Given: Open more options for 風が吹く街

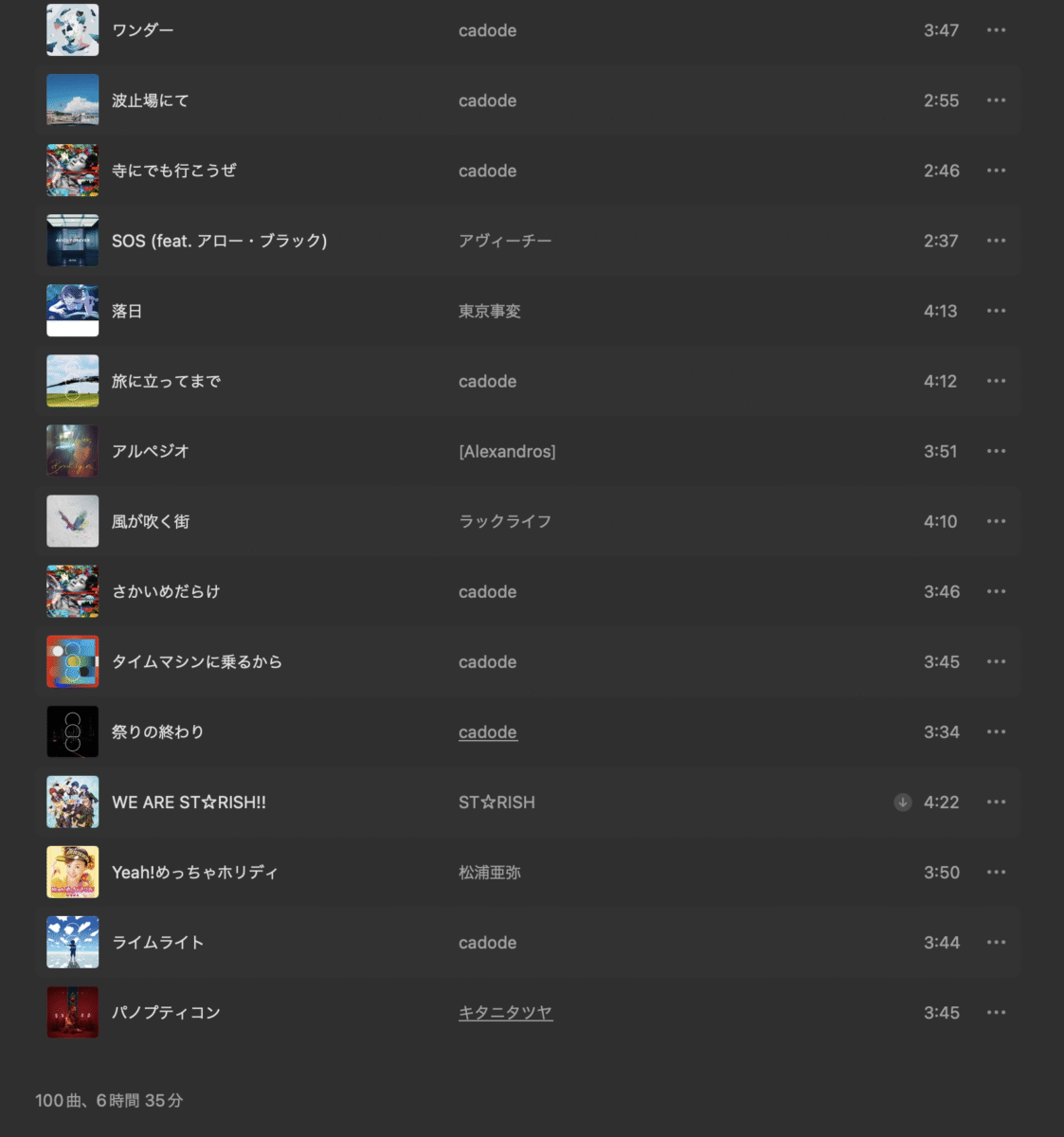Looking at the screenshot, I should click(996, 521).
